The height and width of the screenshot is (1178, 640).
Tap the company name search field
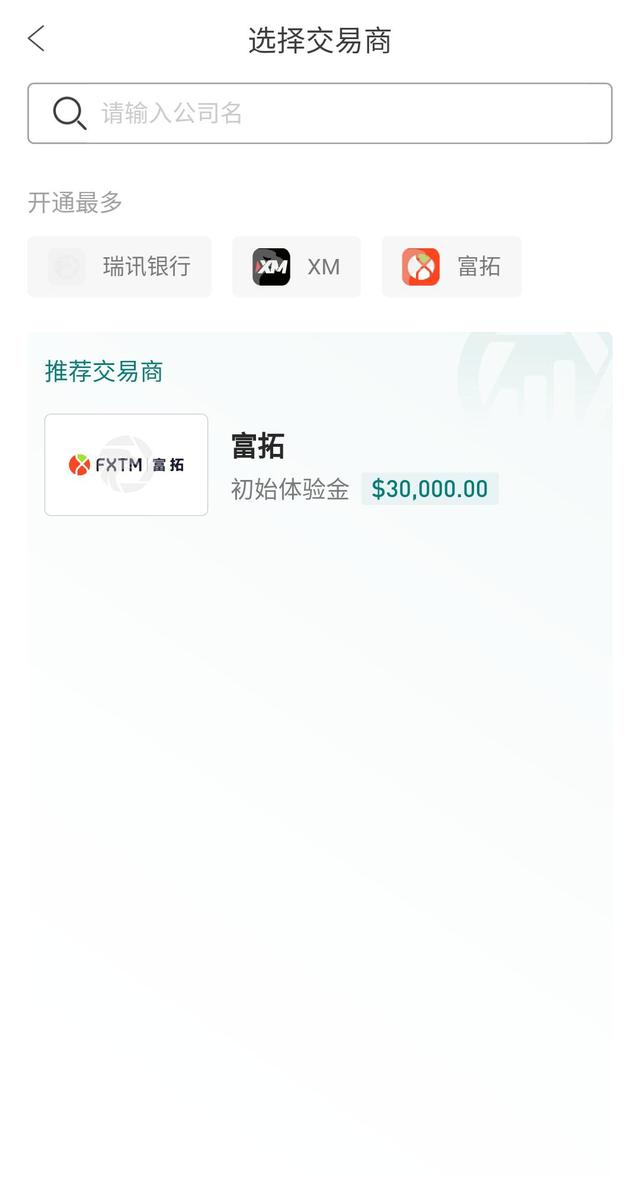(x=320, y=113)
